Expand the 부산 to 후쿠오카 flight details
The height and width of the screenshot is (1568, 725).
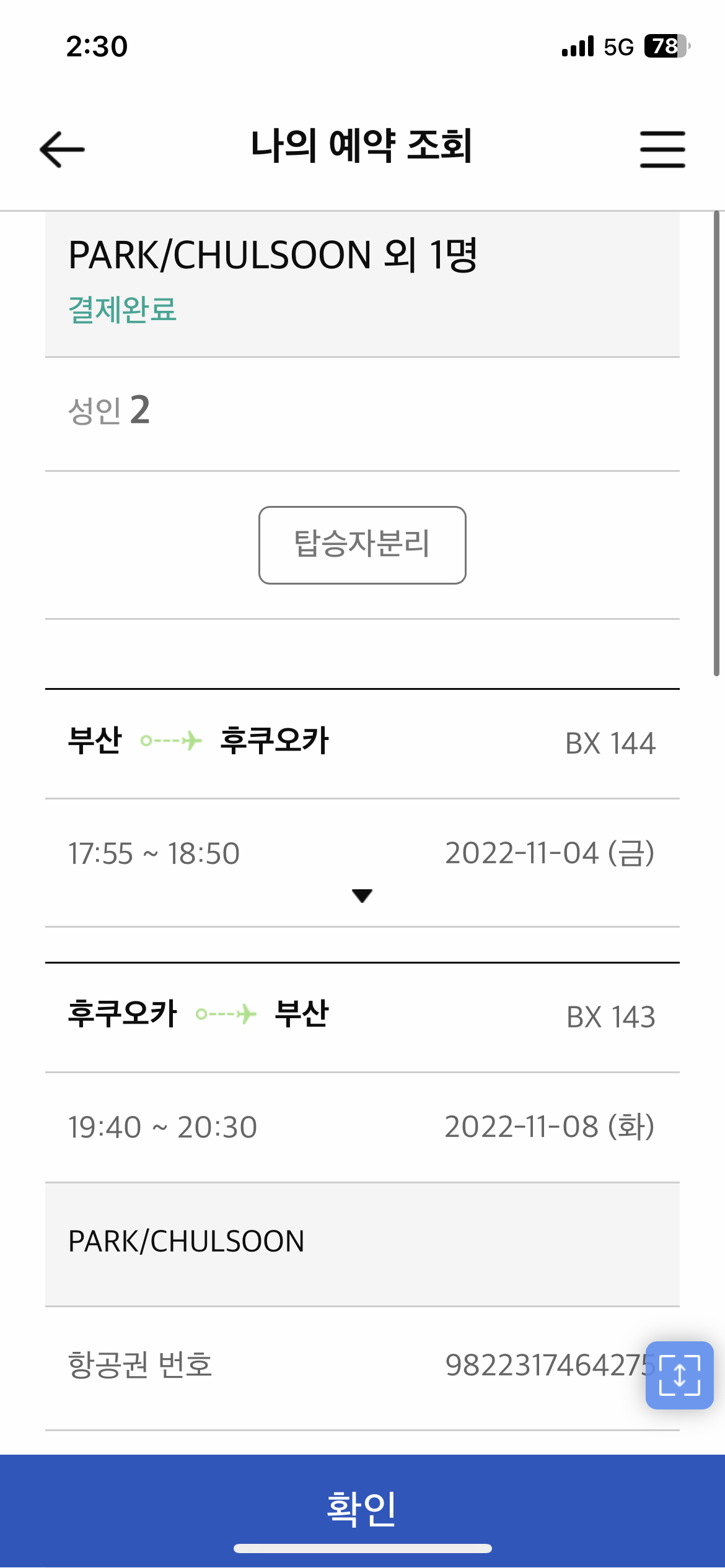(x=362, y=895)
